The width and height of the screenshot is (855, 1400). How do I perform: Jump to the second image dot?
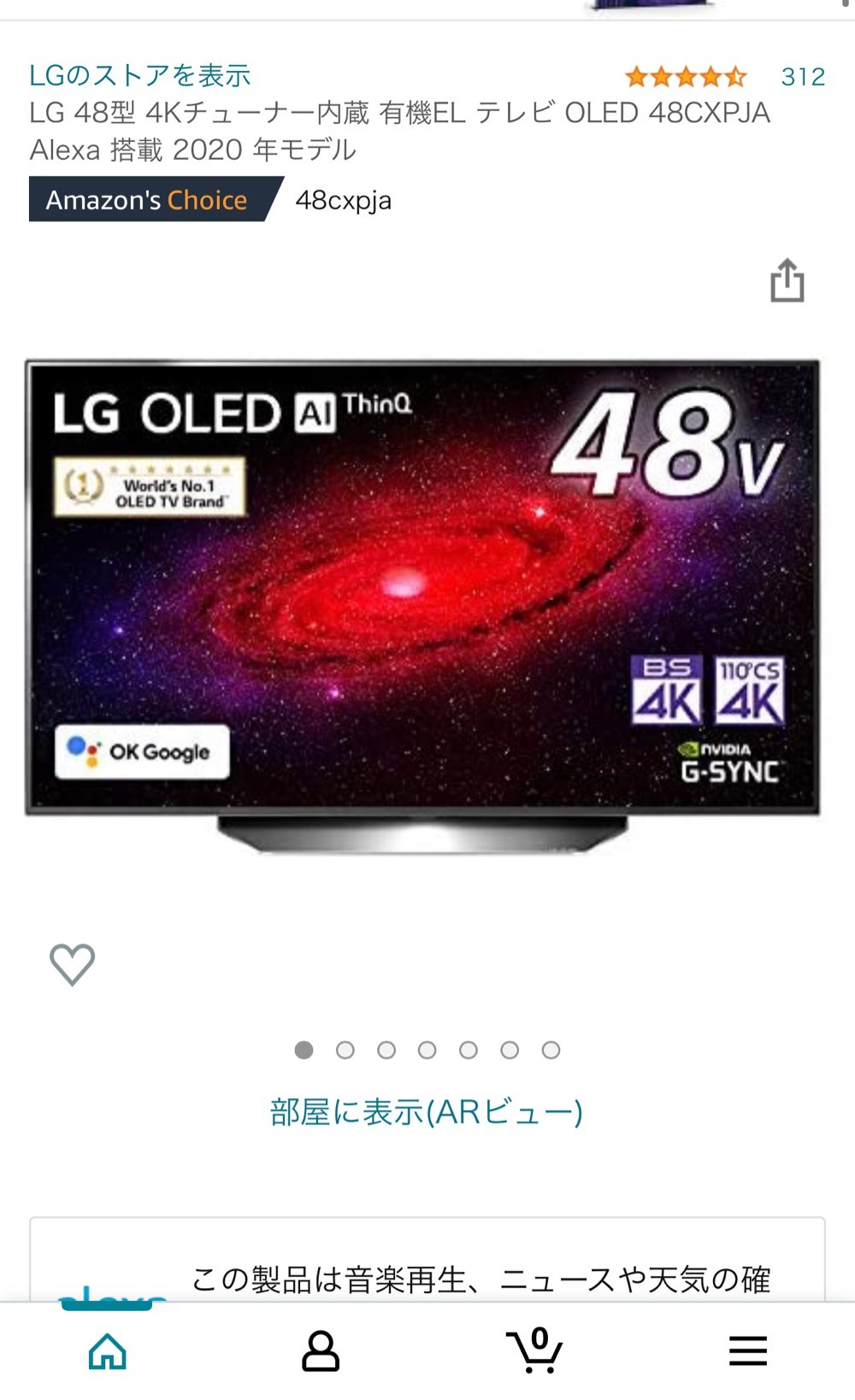(345, 1050)
